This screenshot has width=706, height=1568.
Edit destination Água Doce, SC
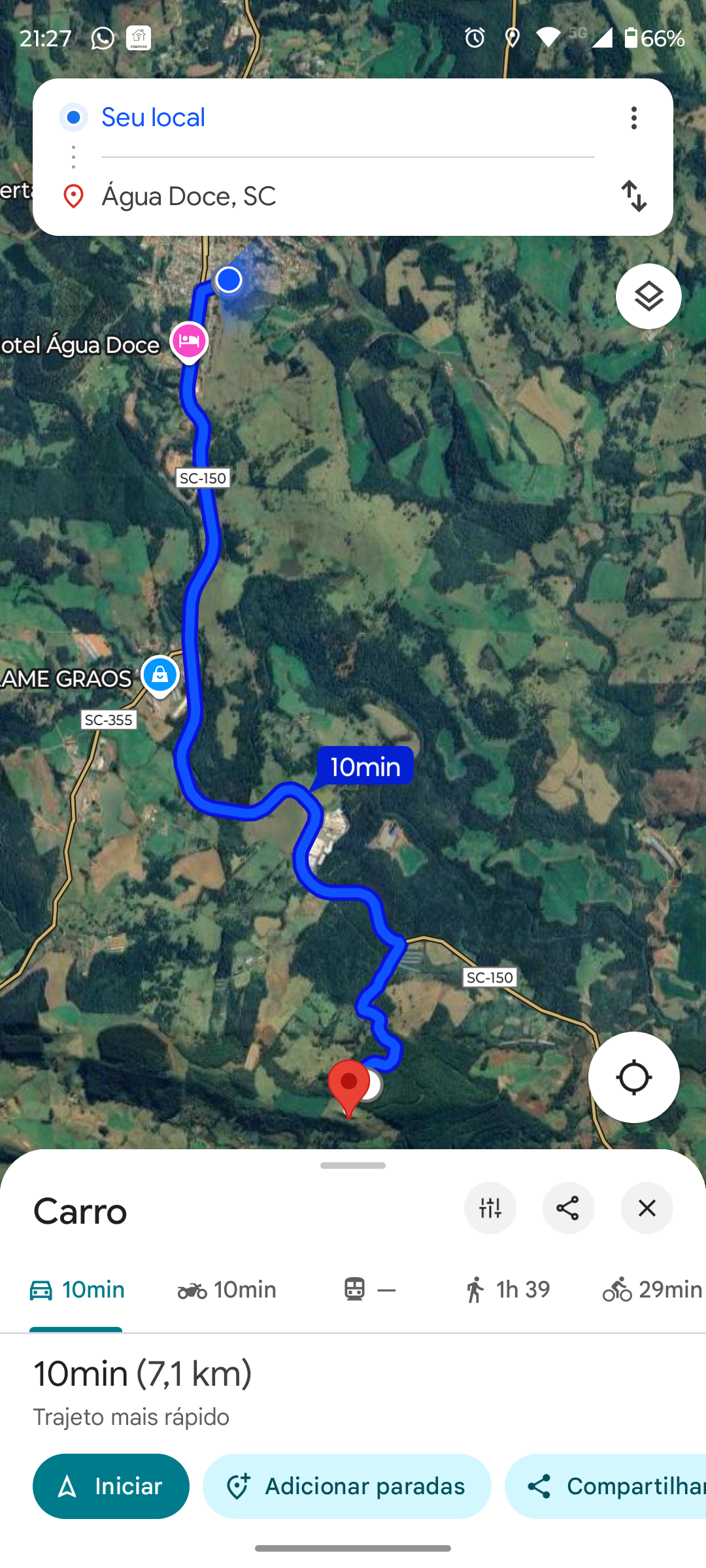point(189,196)
